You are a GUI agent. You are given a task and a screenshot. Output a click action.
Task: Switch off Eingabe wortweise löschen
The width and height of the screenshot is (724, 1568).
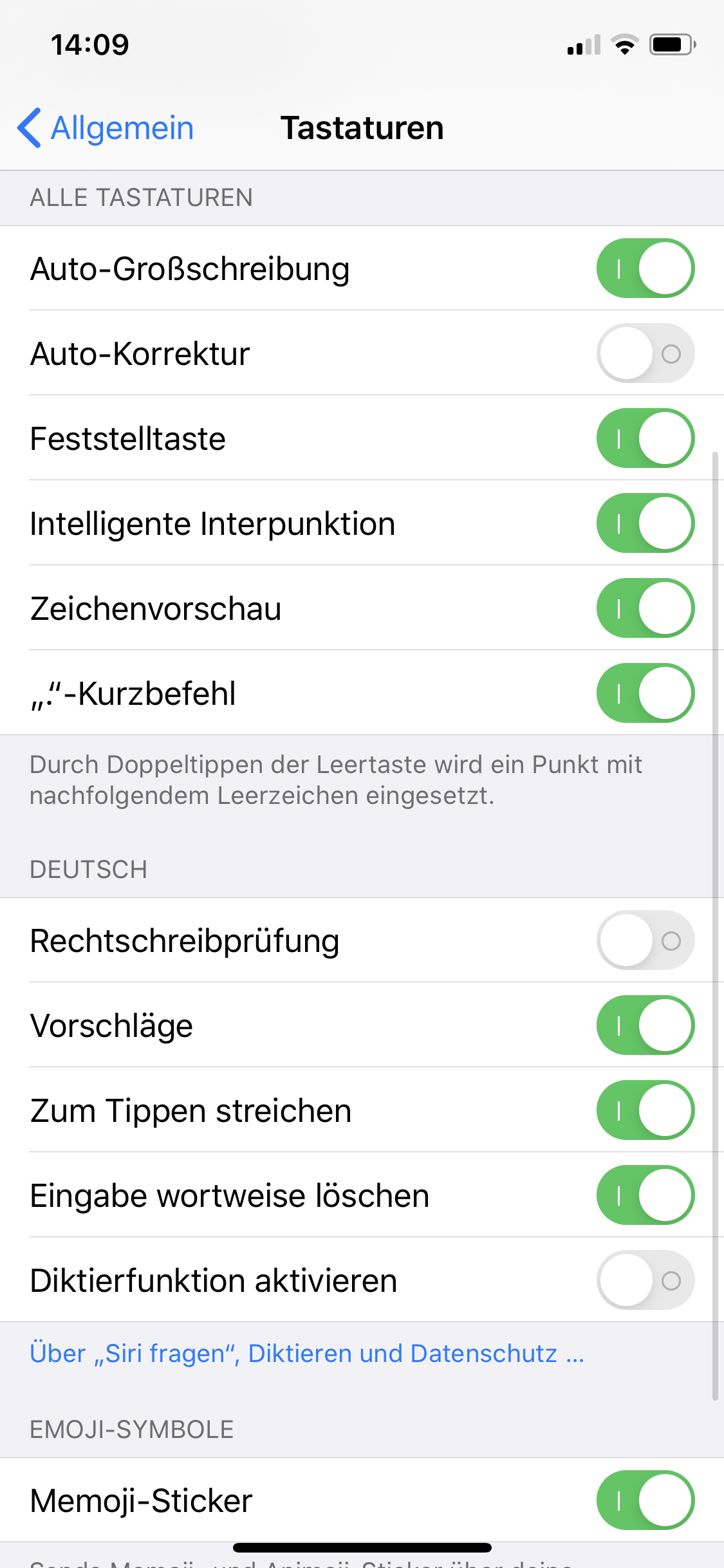(645, 1195)
